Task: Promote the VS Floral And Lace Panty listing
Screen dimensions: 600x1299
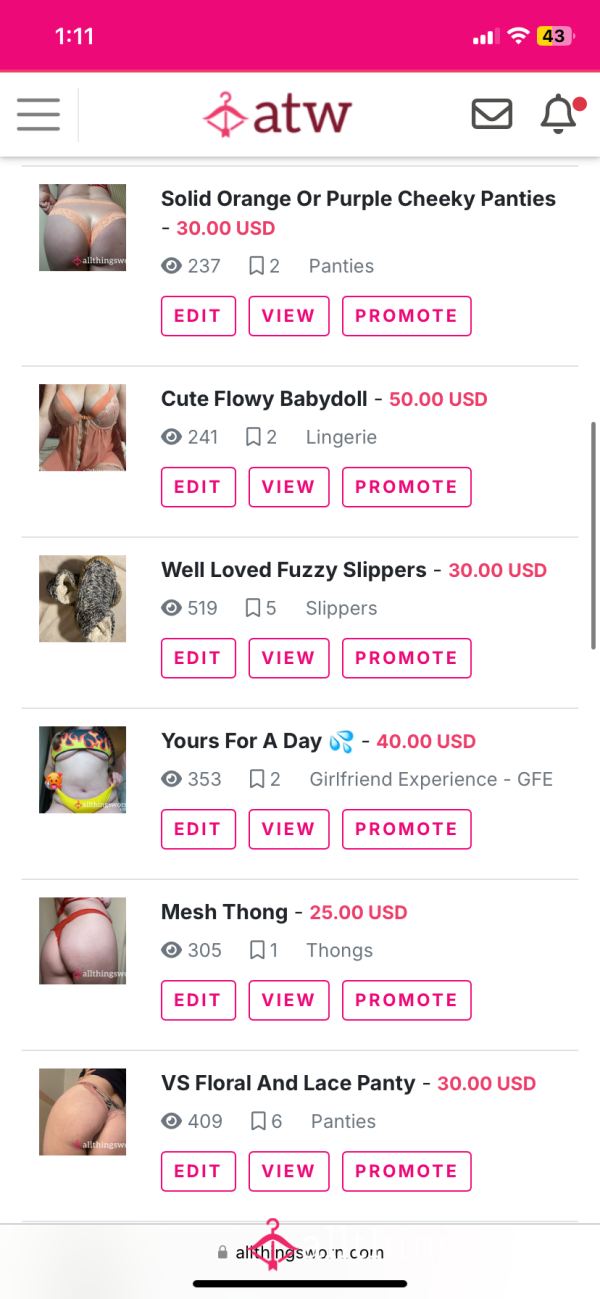Action: (x=406, y=1171)
